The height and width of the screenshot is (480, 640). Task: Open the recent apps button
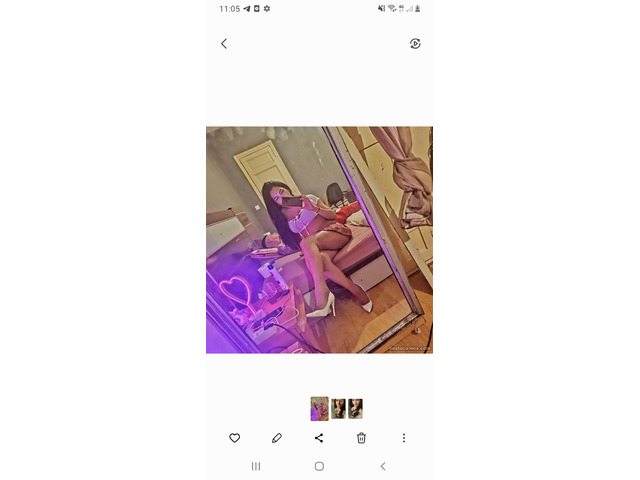256,466
